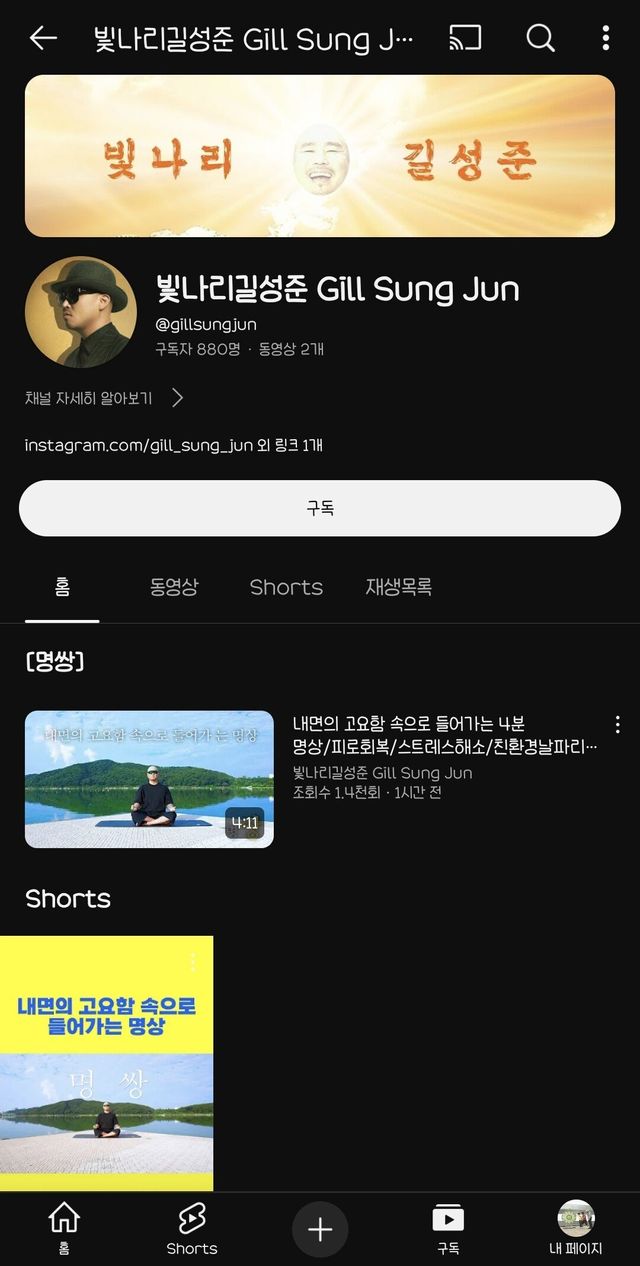Open options for the 4분 명상 video
This screenshot has height=1266, width=640.
click(617, 725)
